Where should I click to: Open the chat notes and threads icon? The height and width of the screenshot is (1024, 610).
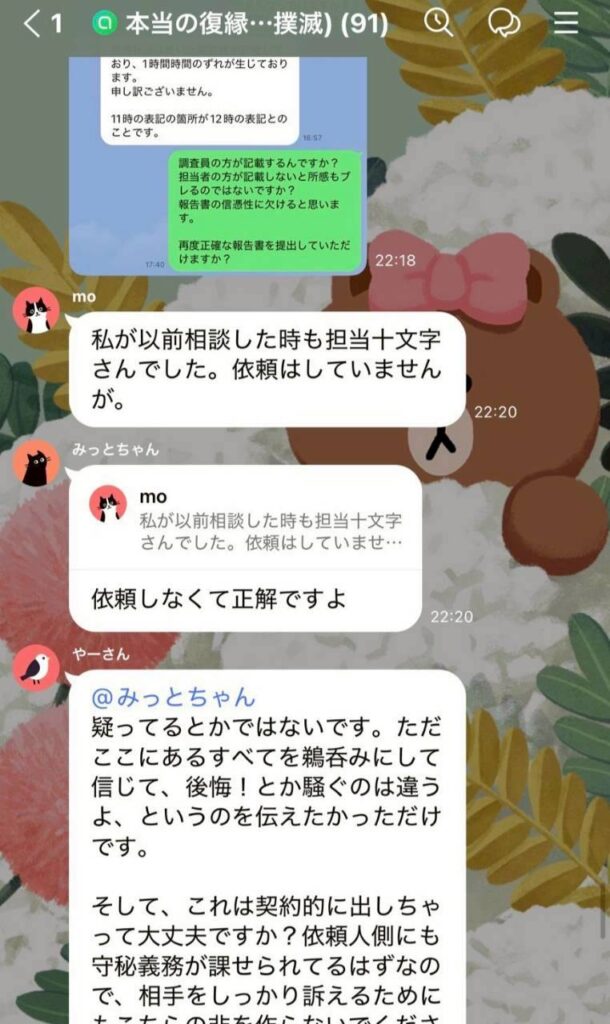point(505,22)
